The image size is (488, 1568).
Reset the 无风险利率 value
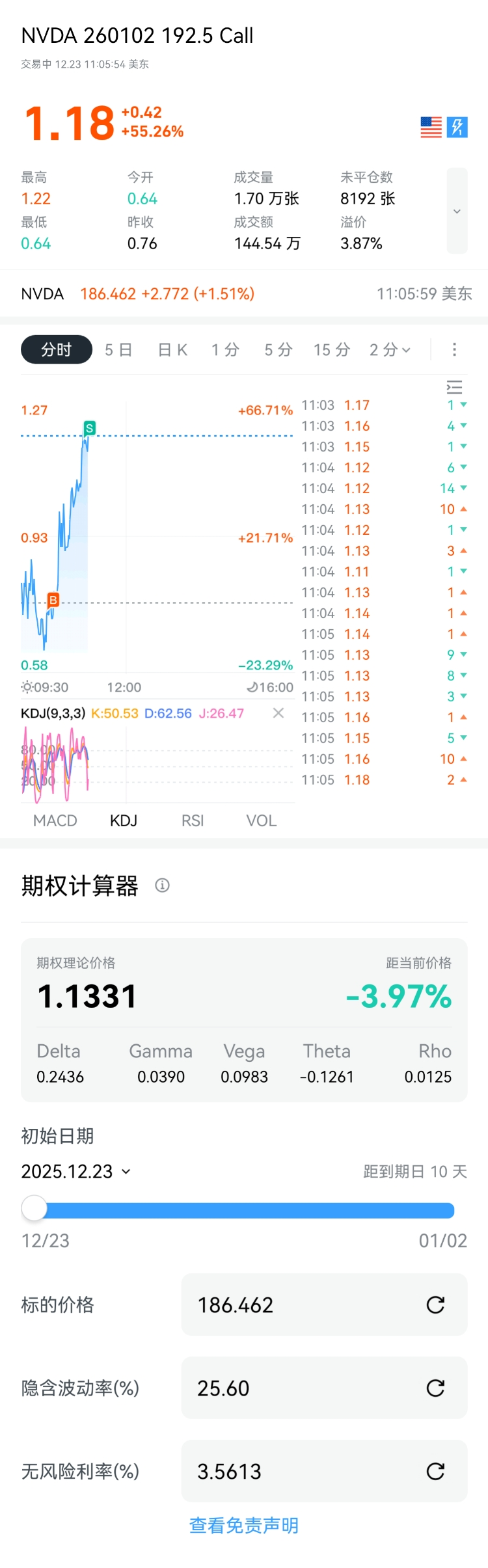(435, 1471)
